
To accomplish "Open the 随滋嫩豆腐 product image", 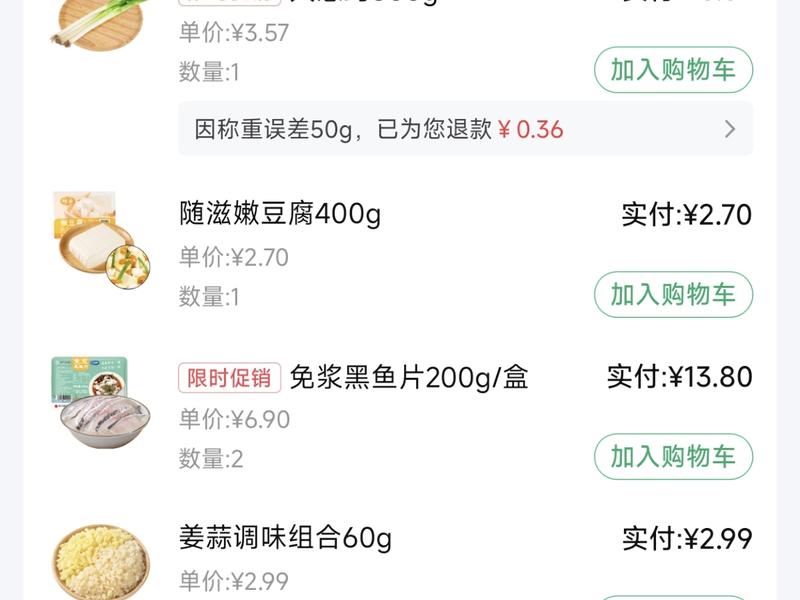I will click(x=100, y=240).
